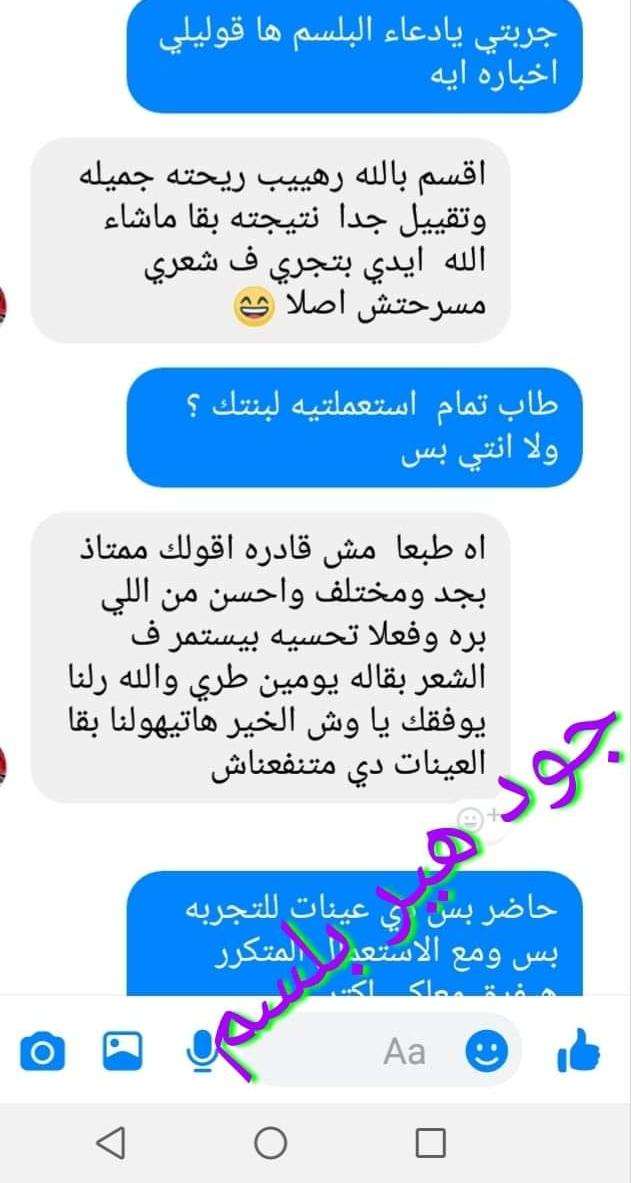Open the emoji picker smiley

click(x=487, y=1051)
